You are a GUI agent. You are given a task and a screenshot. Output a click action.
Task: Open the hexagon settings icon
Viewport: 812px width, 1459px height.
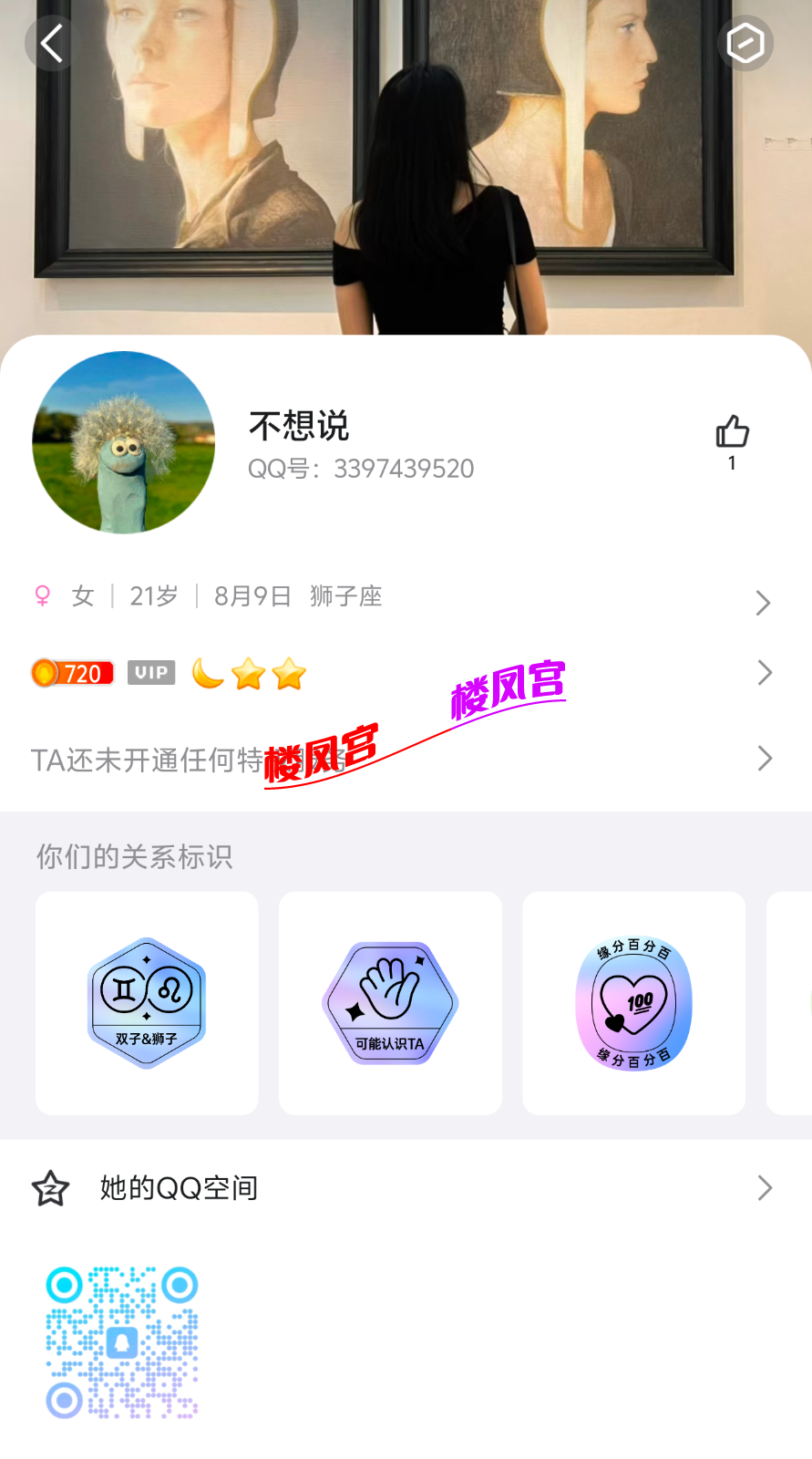coord(745,44)
